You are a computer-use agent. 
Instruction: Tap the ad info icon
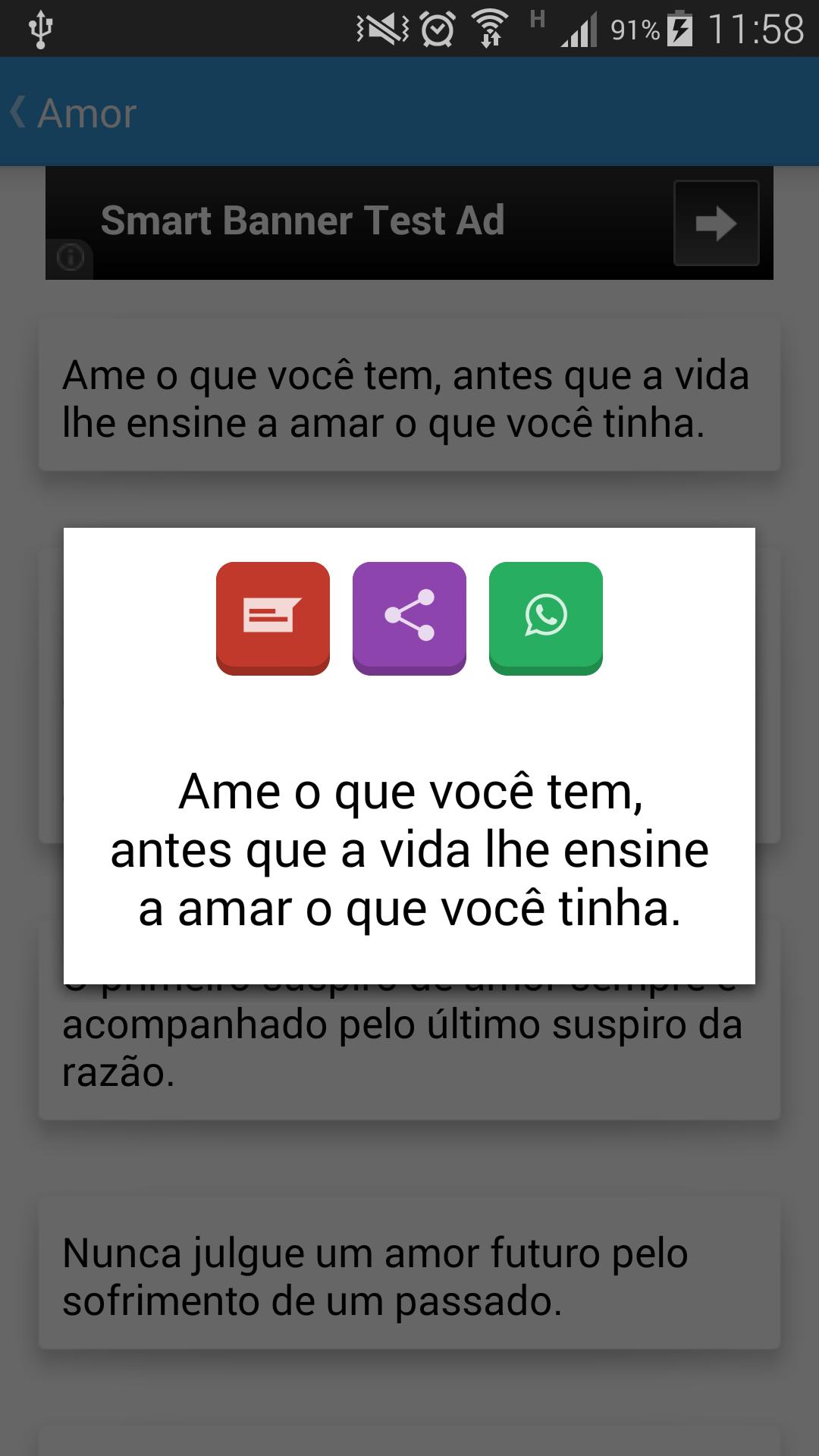pos(71,259)
